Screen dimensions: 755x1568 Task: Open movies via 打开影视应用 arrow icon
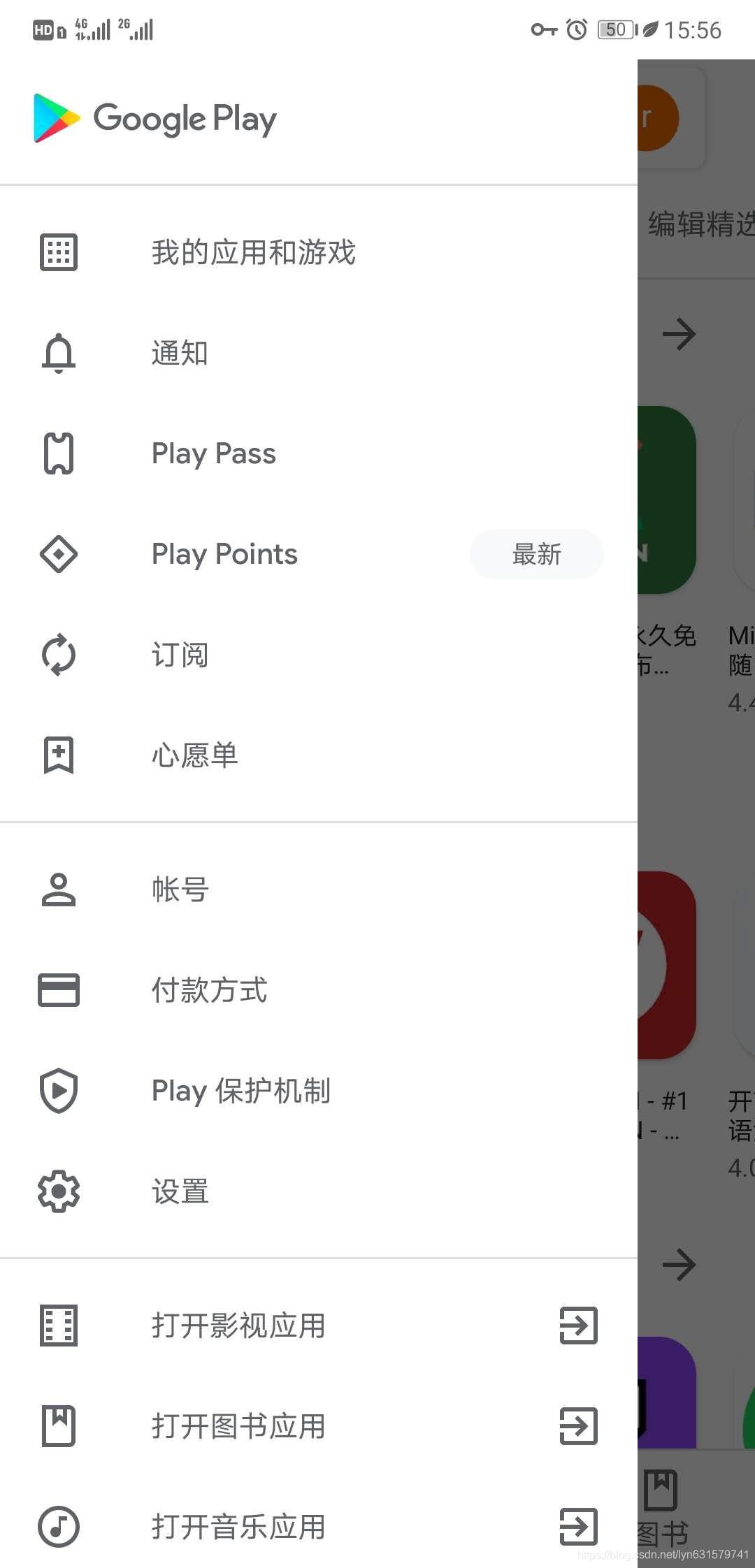pyautogui.click(x=577, y=1326)
